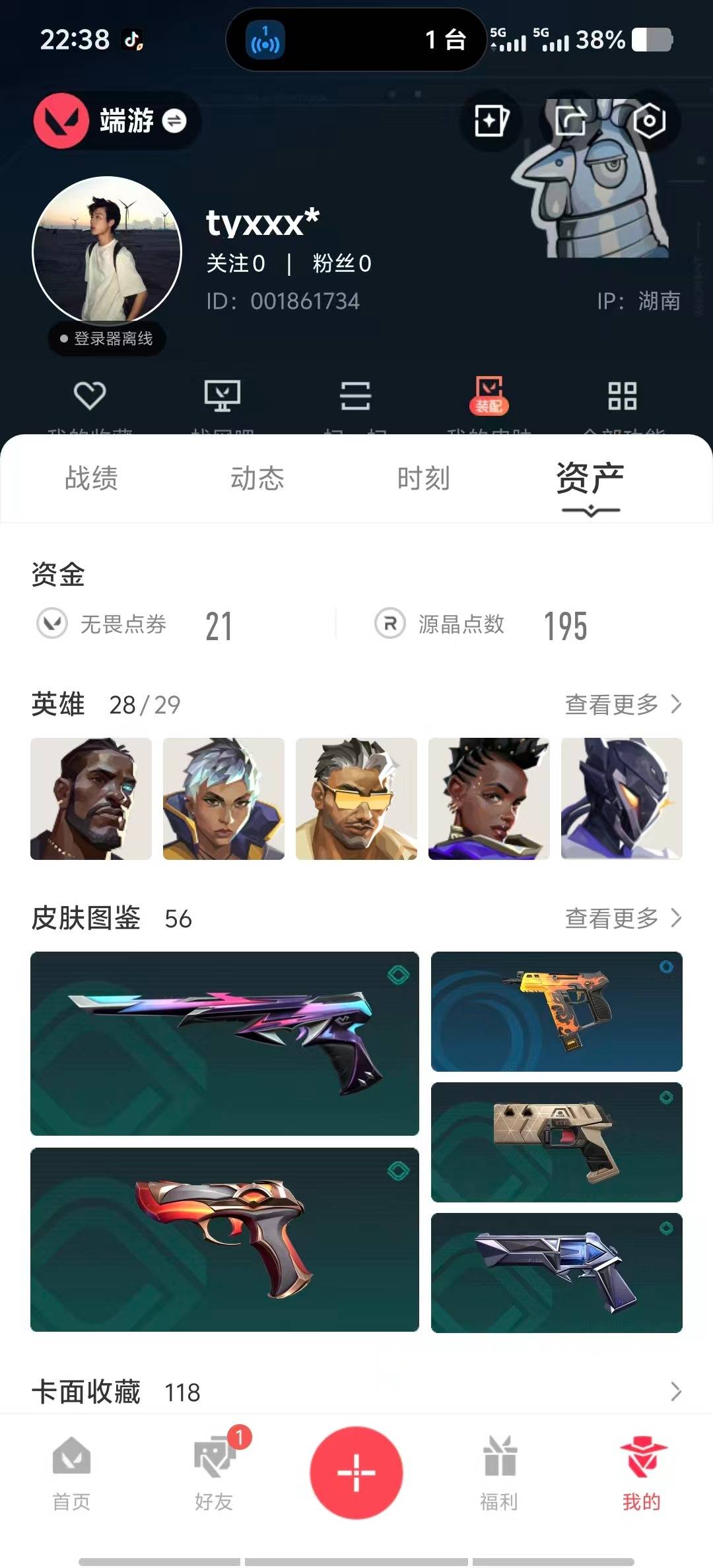This screenshot has width=713, height=1568.
Task: Open the 福利 benefits tab
Action: point(499,1472)
